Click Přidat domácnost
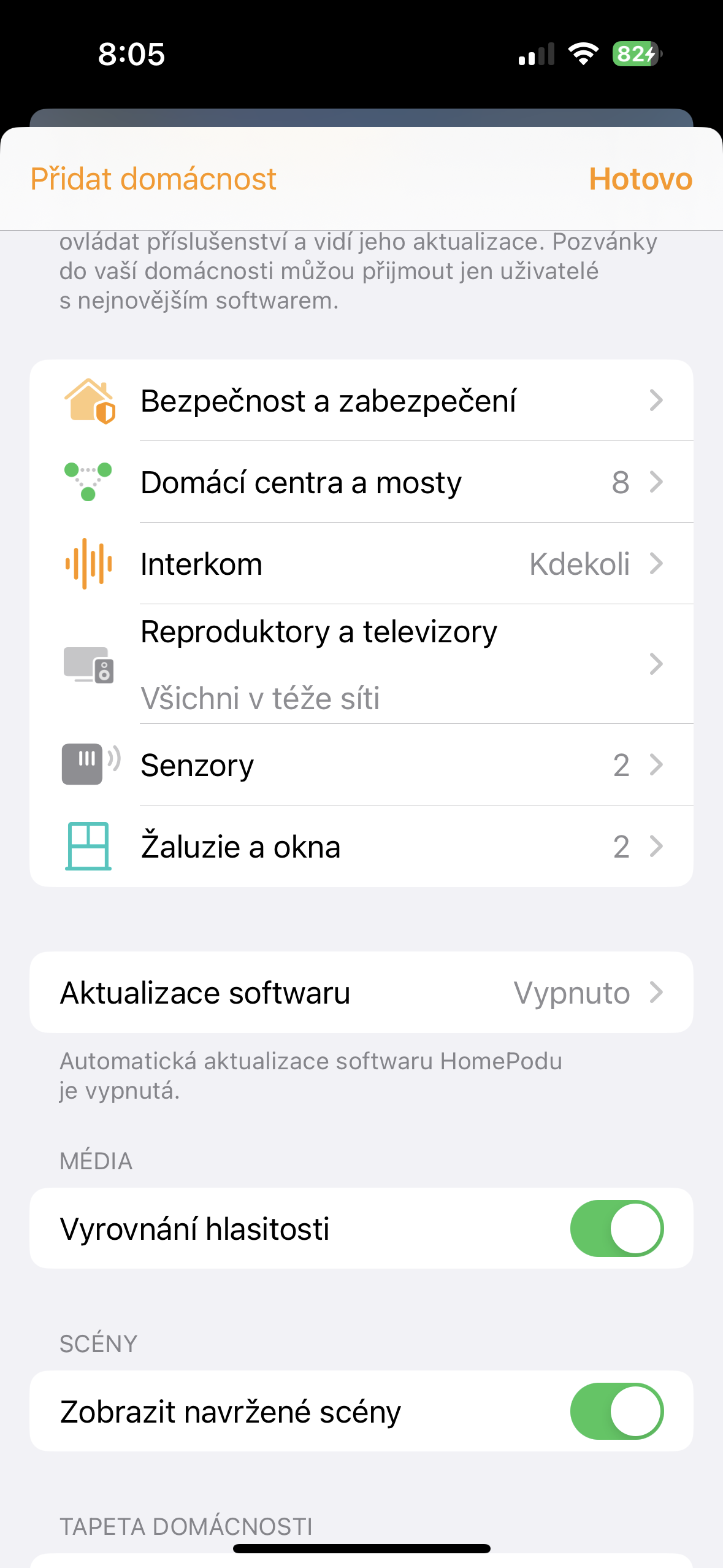This screenshot has height=1568, width=723. pos(153,179)
